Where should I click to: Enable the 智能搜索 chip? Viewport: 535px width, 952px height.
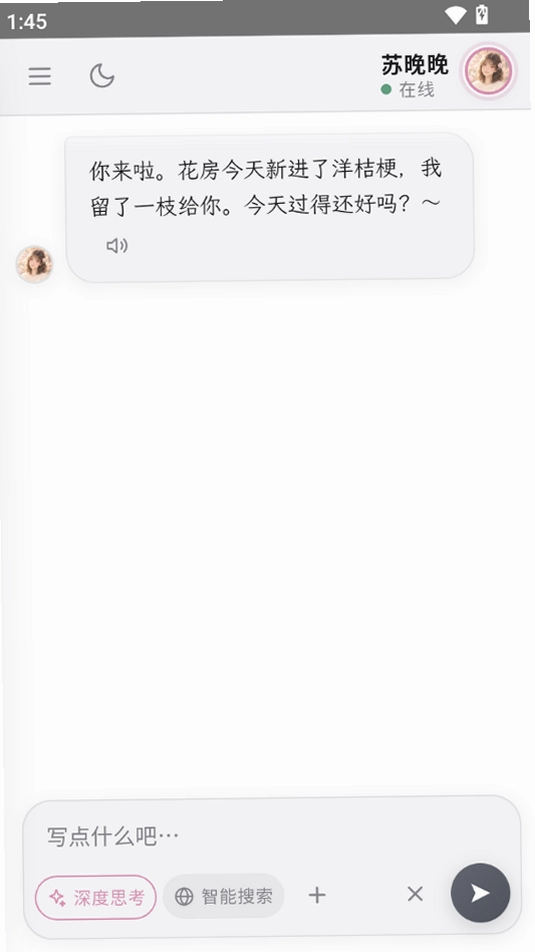tap(223, 896)
